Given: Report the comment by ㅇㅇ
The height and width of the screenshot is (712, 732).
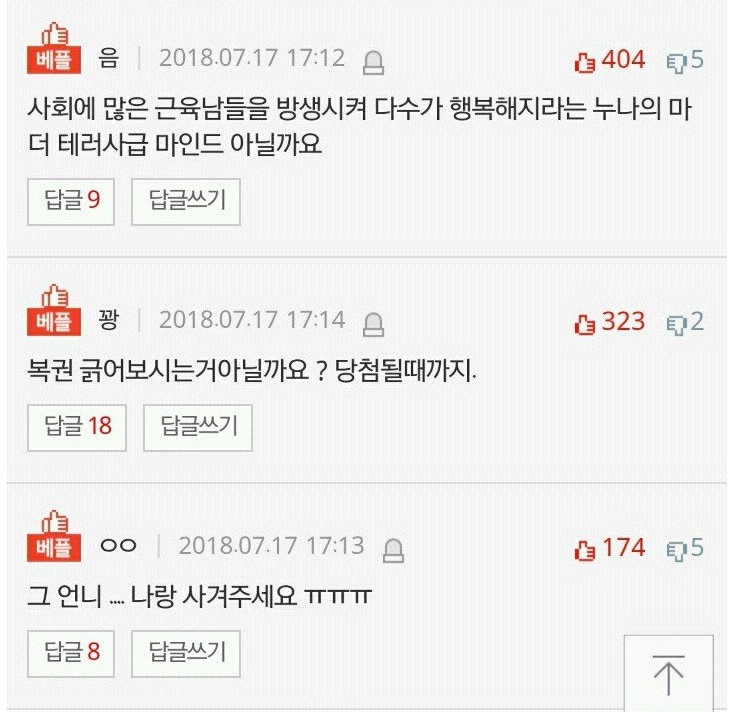Looking at the screenshot, I should 394,550.
